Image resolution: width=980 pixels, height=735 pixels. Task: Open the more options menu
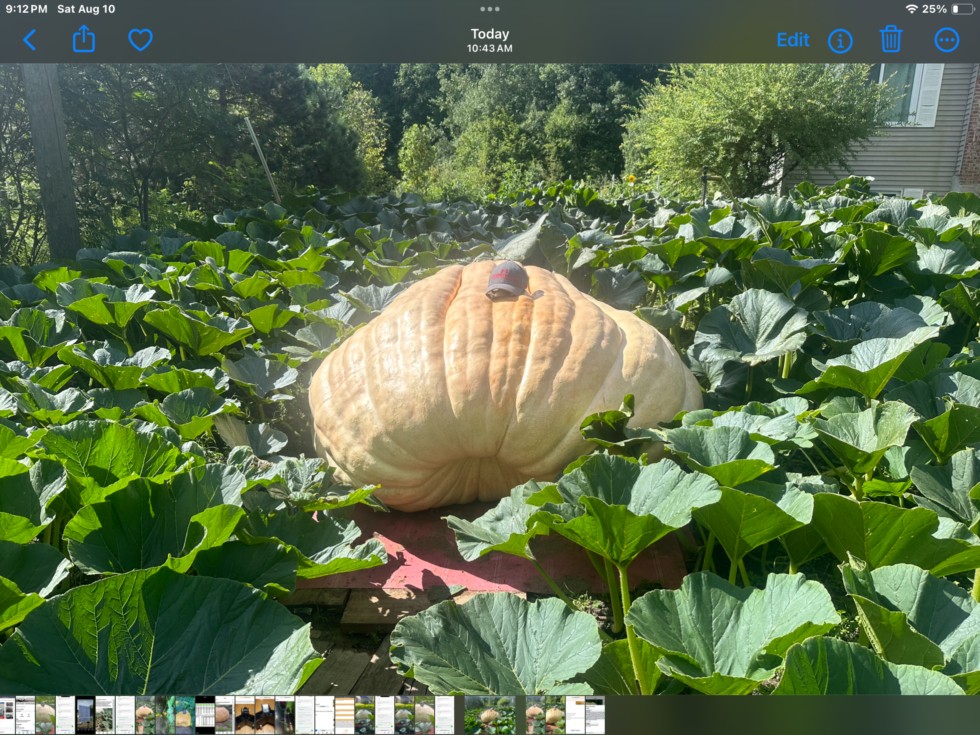pos(946,40)
